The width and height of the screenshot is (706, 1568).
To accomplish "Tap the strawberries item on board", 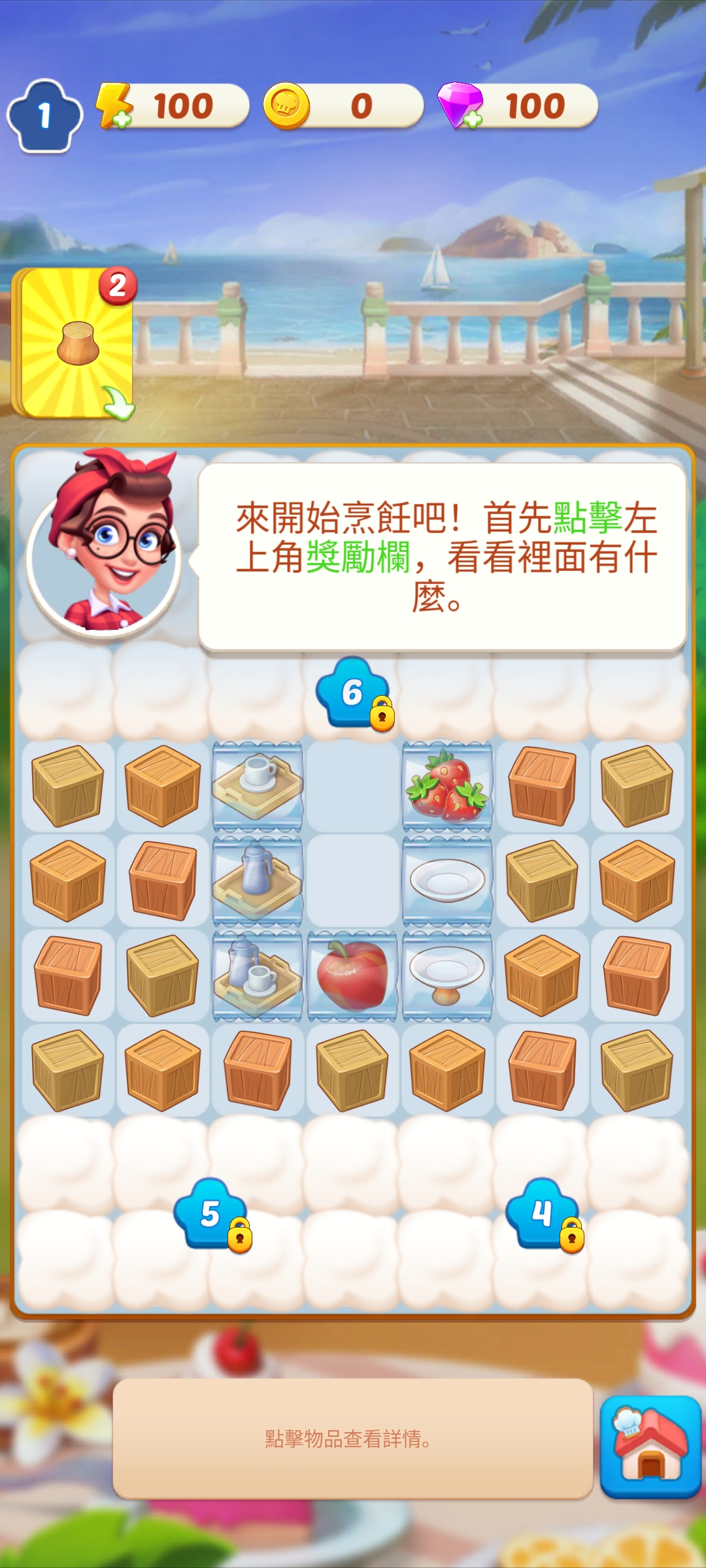I will (447, 786).
